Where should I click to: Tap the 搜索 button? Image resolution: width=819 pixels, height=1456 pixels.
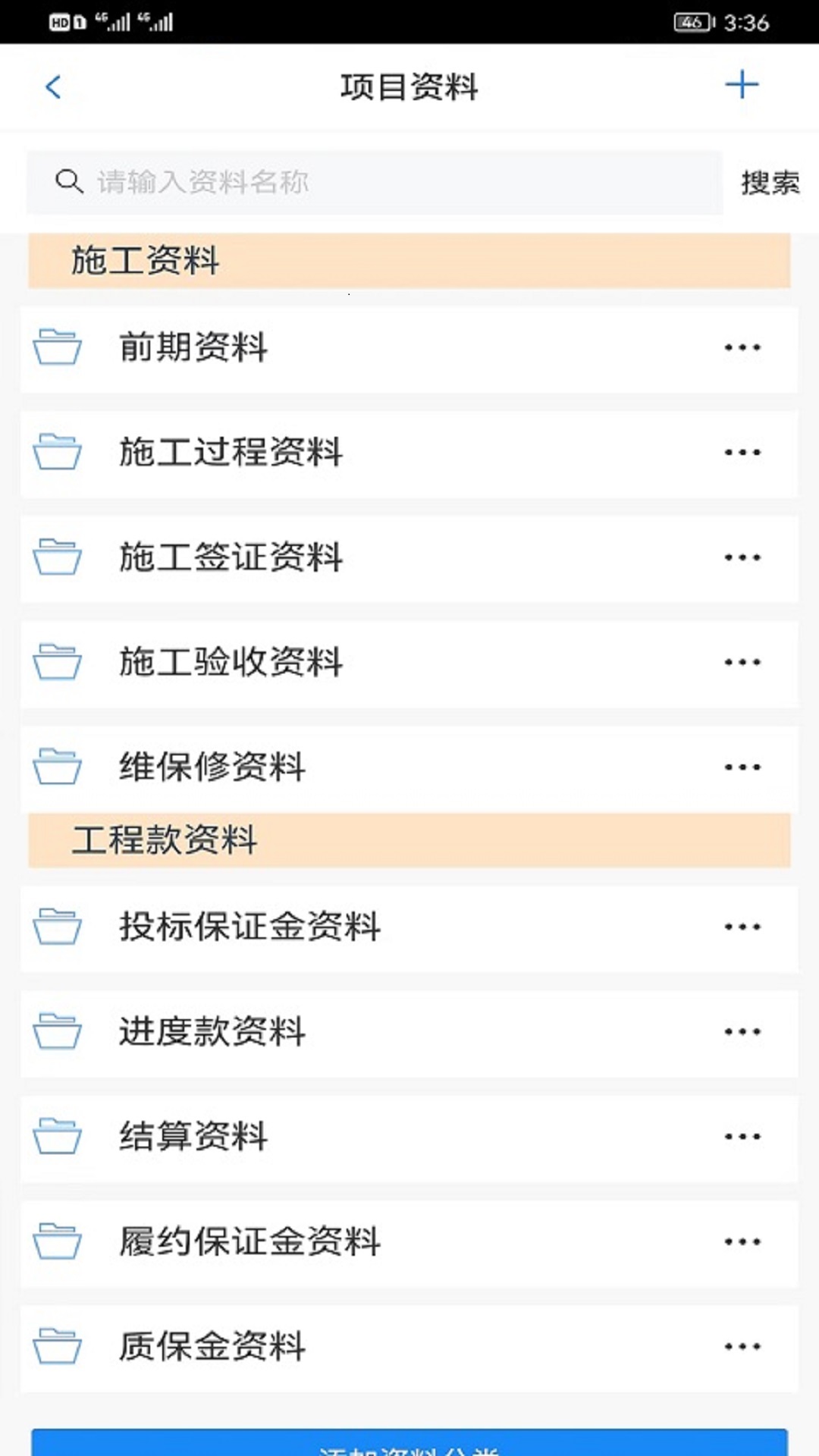770,183
